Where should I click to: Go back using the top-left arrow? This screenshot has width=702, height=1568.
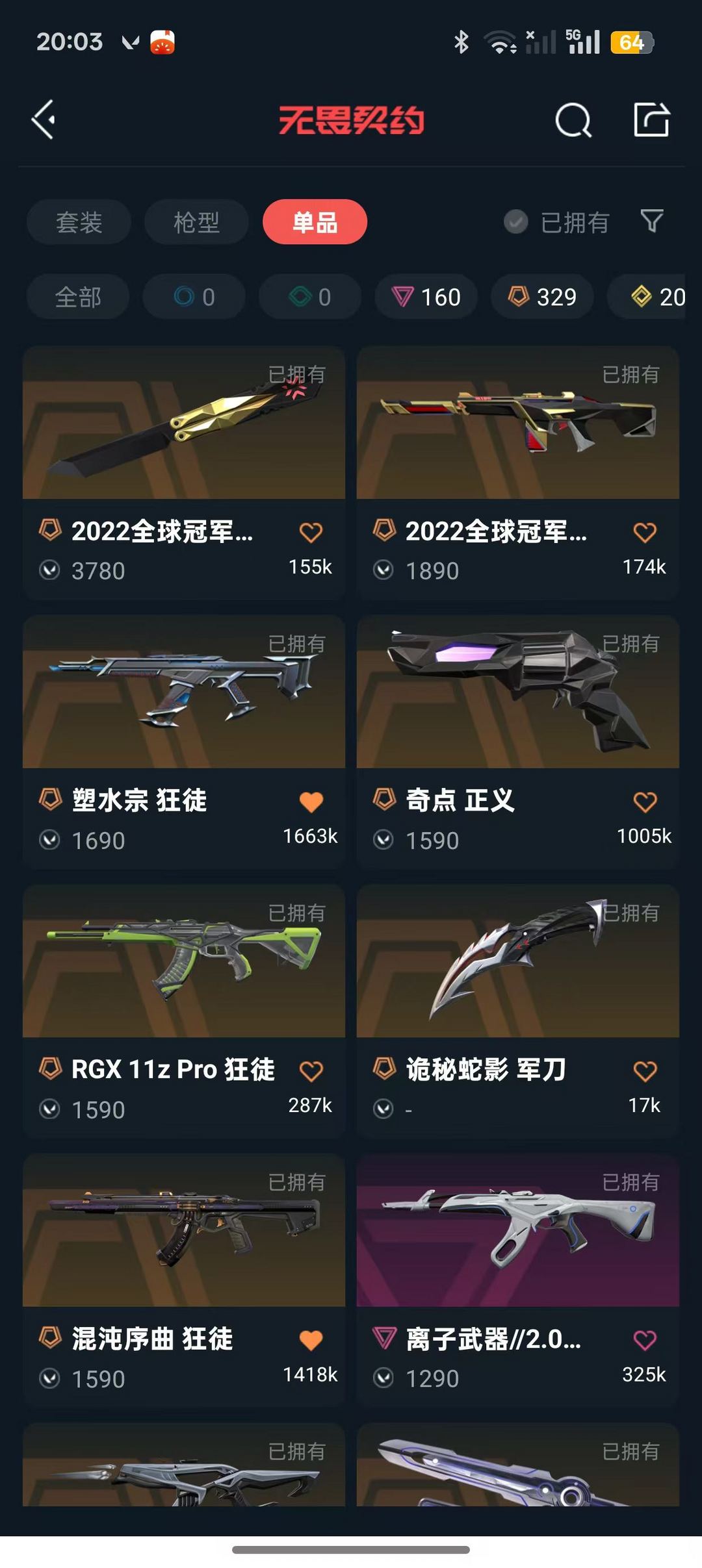click(x=44, y=120)
